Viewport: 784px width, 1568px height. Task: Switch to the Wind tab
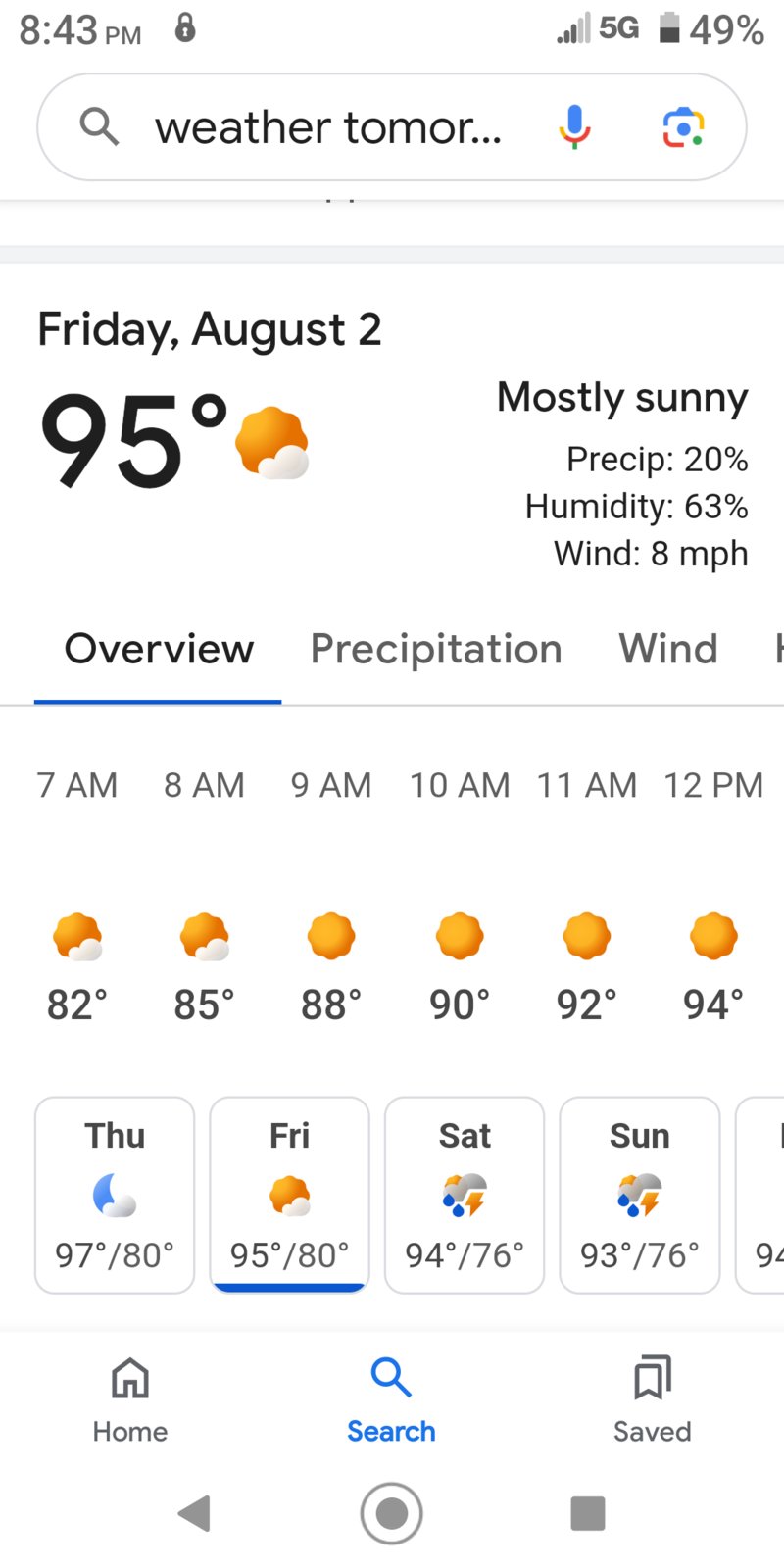pyautogui.click(x=668, y=649)
